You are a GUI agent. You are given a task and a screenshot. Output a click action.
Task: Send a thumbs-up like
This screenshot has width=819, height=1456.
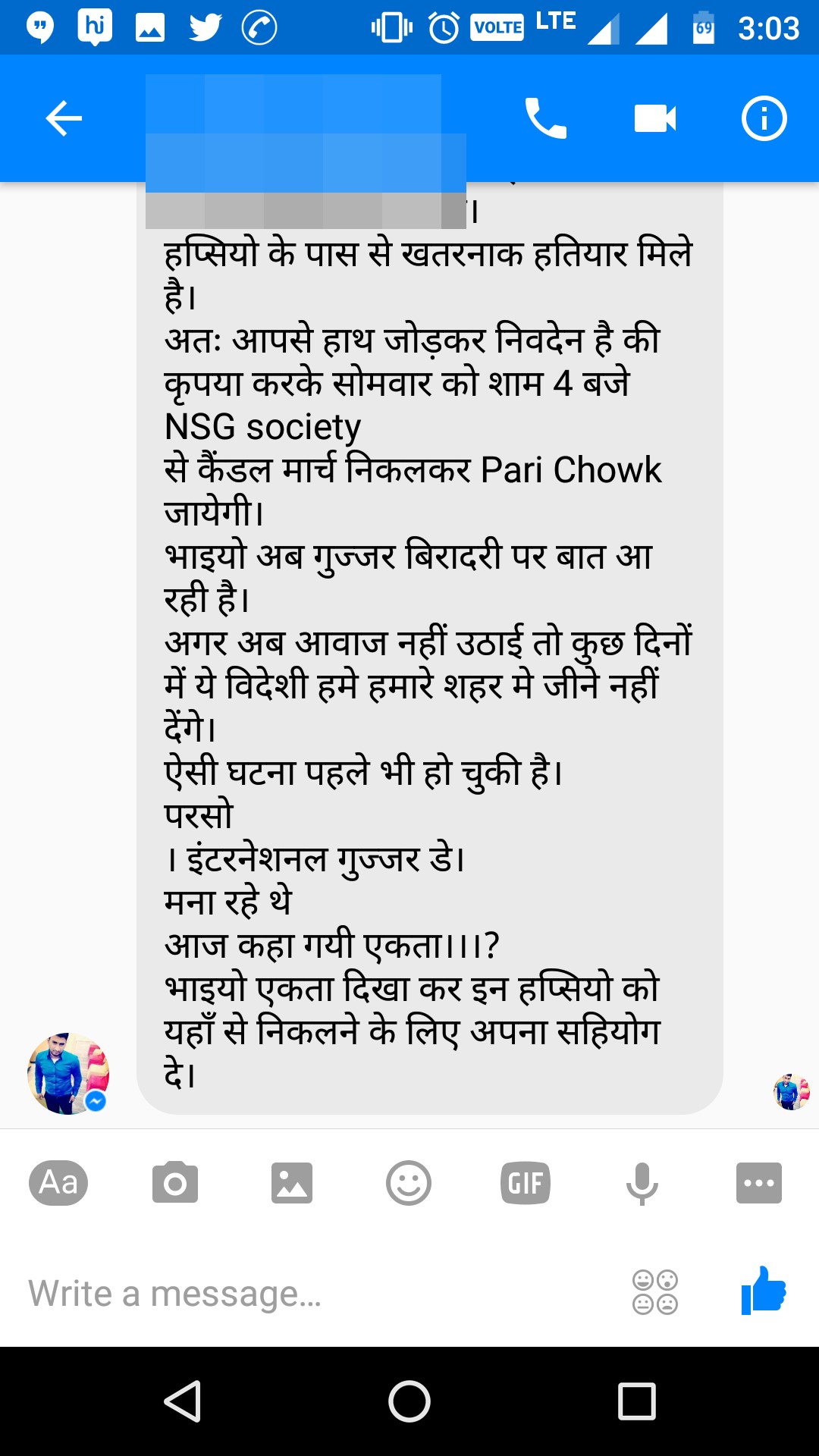(x=764, y=1291)
